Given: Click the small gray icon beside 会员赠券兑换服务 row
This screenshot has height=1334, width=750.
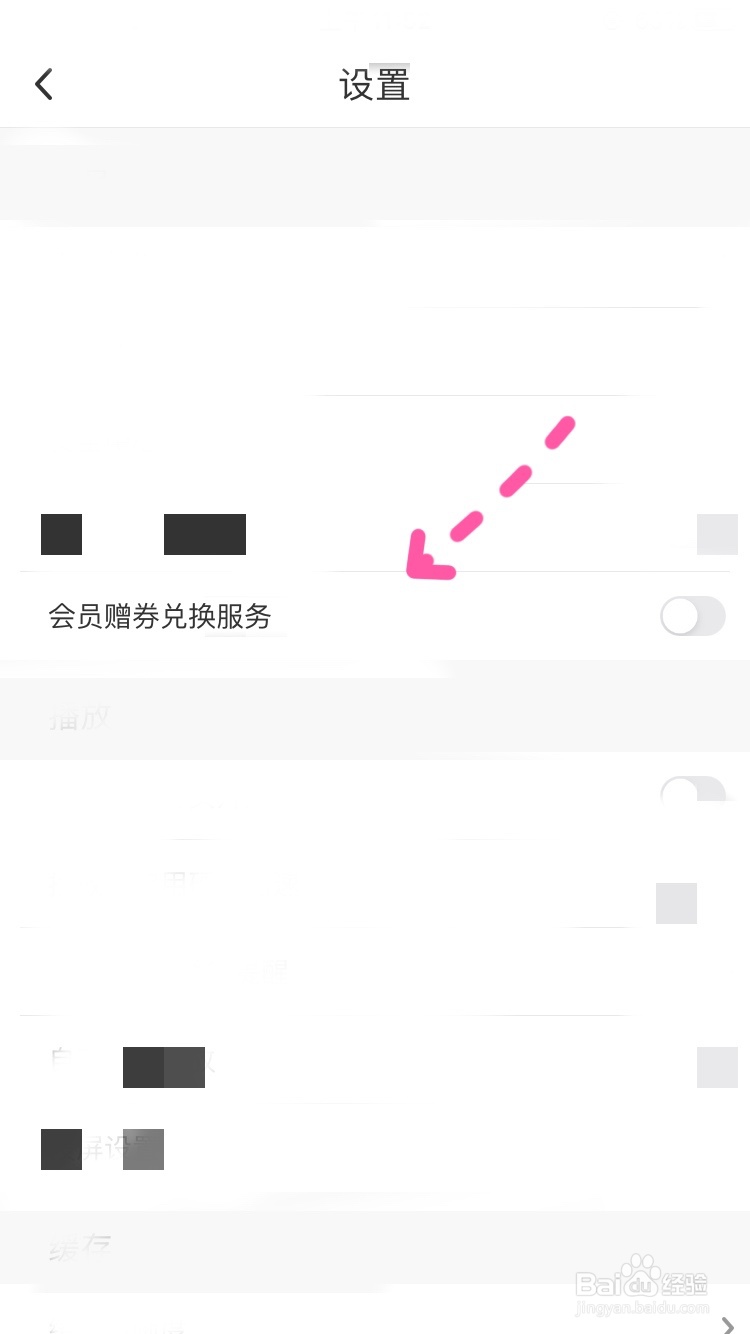Looking at the screenshot, I should [717, 534].
